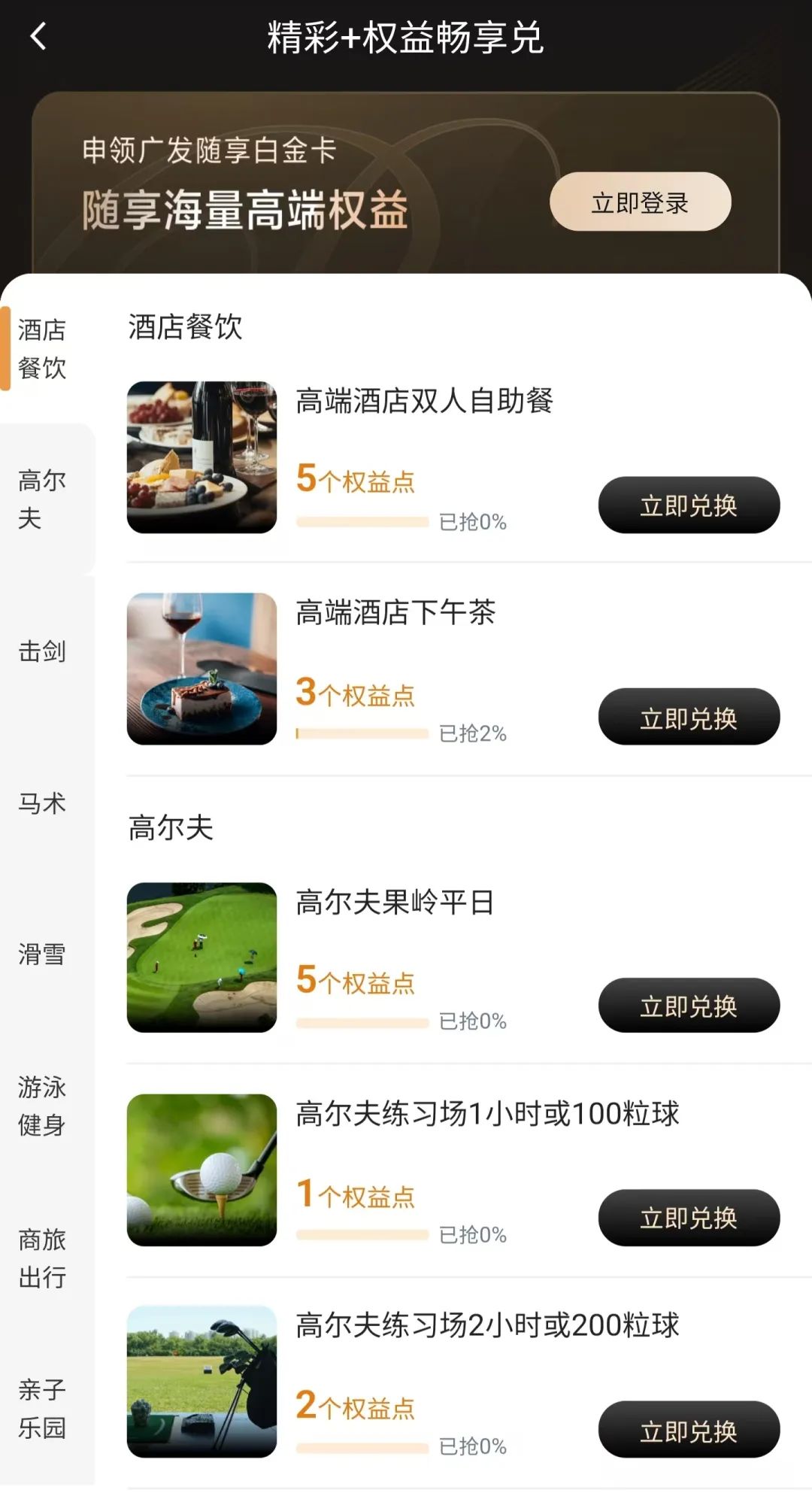Open the 亲子乐园 category

42,1408
